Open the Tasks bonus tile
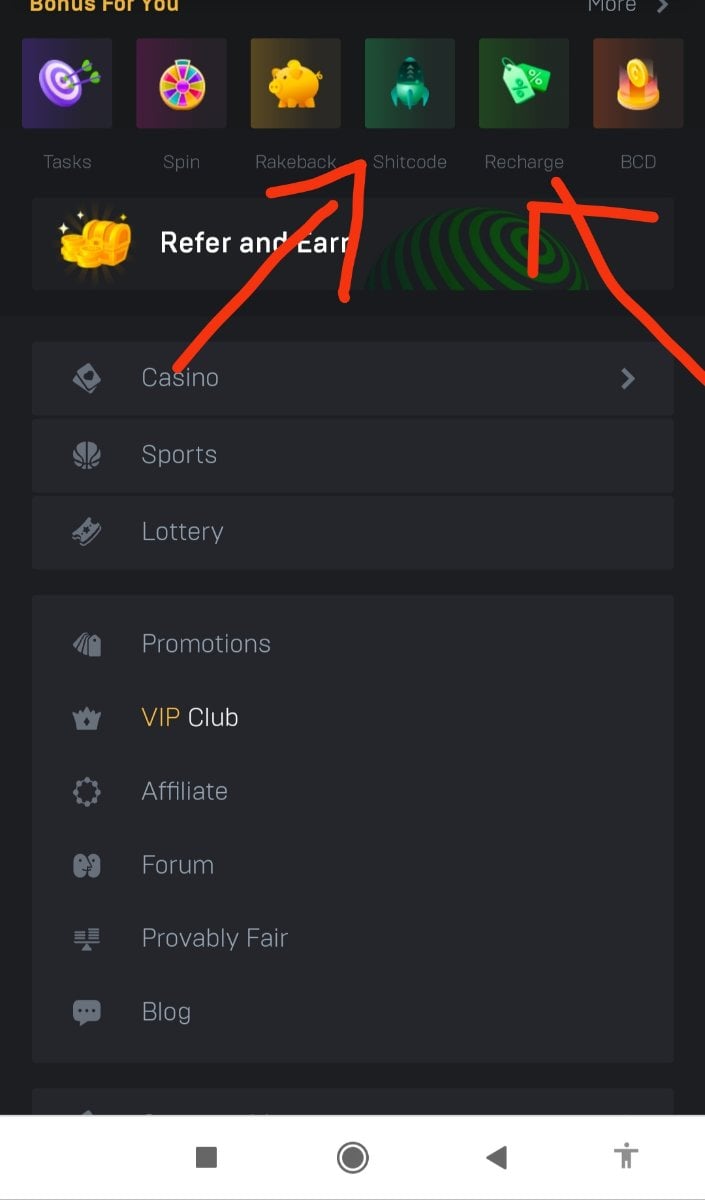Viewport: 705px width, 1200px height. click(x=67, y=85)
